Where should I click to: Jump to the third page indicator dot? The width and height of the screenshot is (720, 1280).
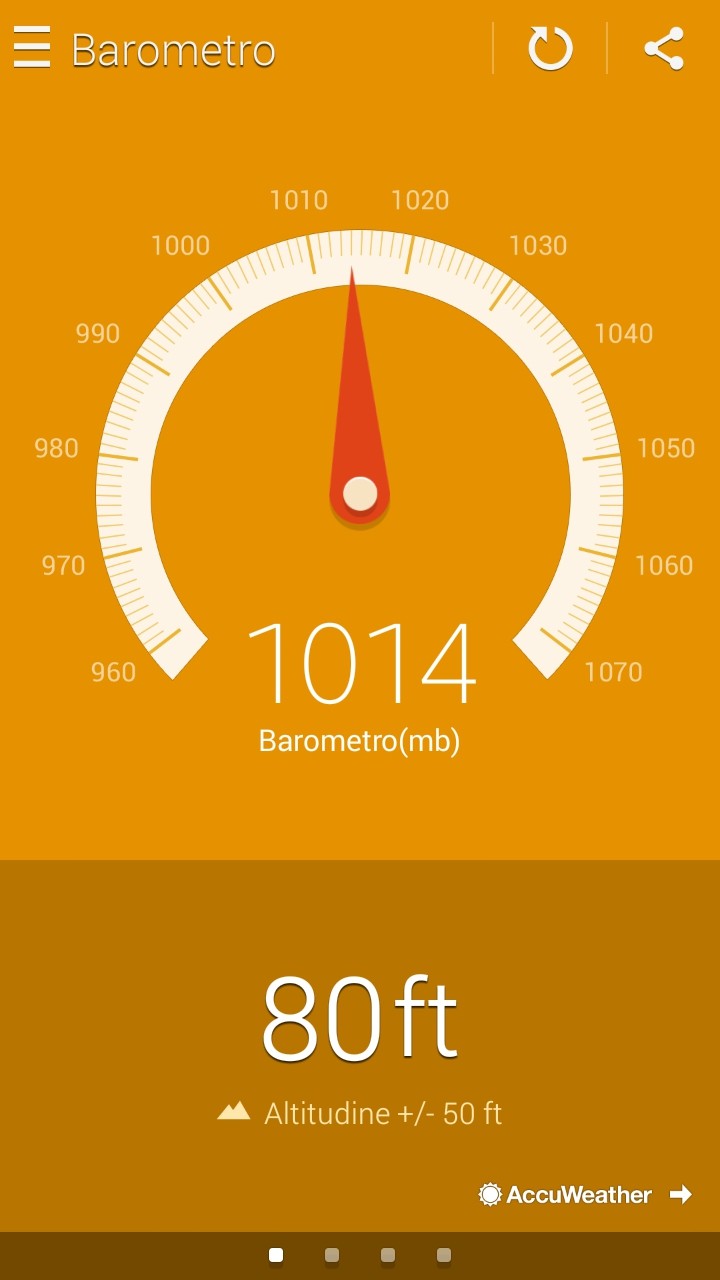[x=388, y=1255]
